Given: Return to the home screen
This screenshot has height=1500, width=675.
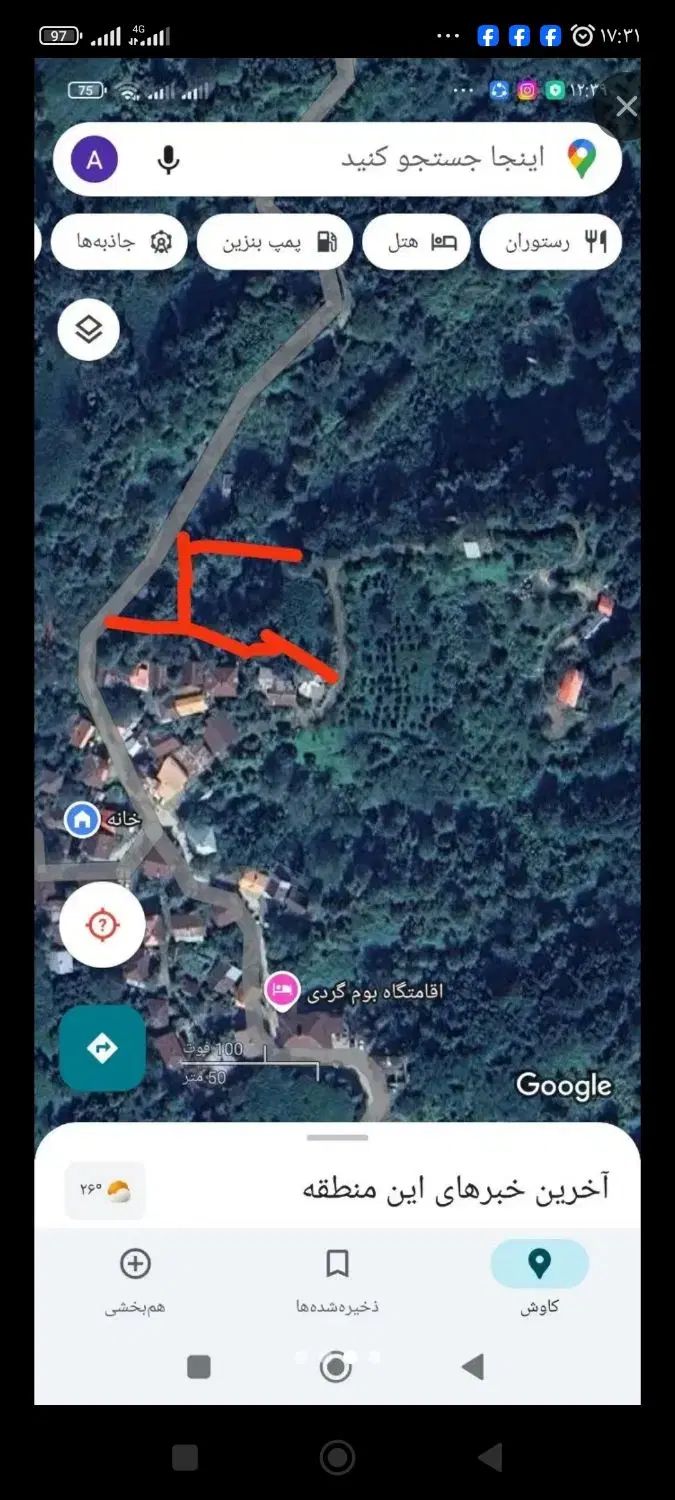Looking at the screenshot, I should pyautogui.click(x=337, y=1457).
